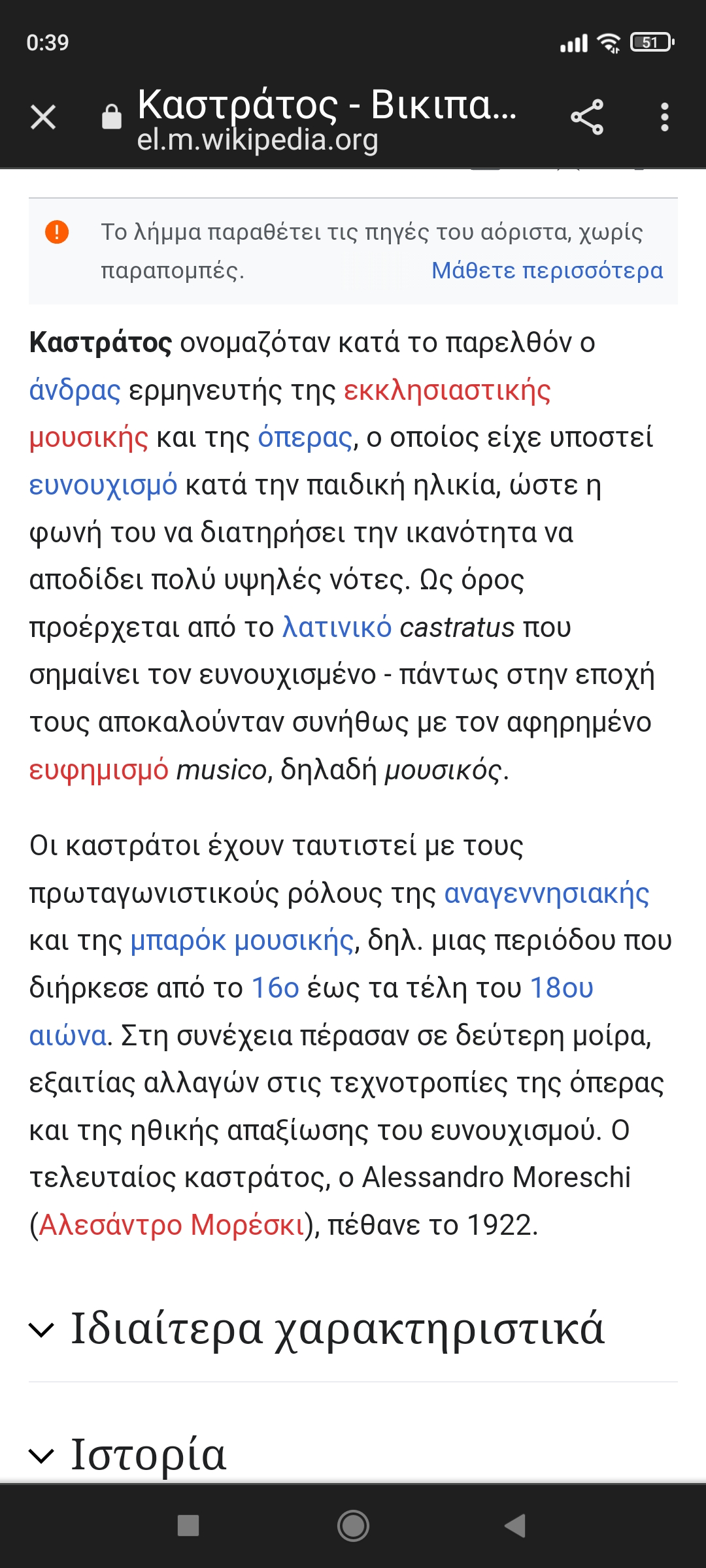This screenshot has height=1568, width=706.
Task: Open the αναγεννησιακής link
Action: coord(546,893)
